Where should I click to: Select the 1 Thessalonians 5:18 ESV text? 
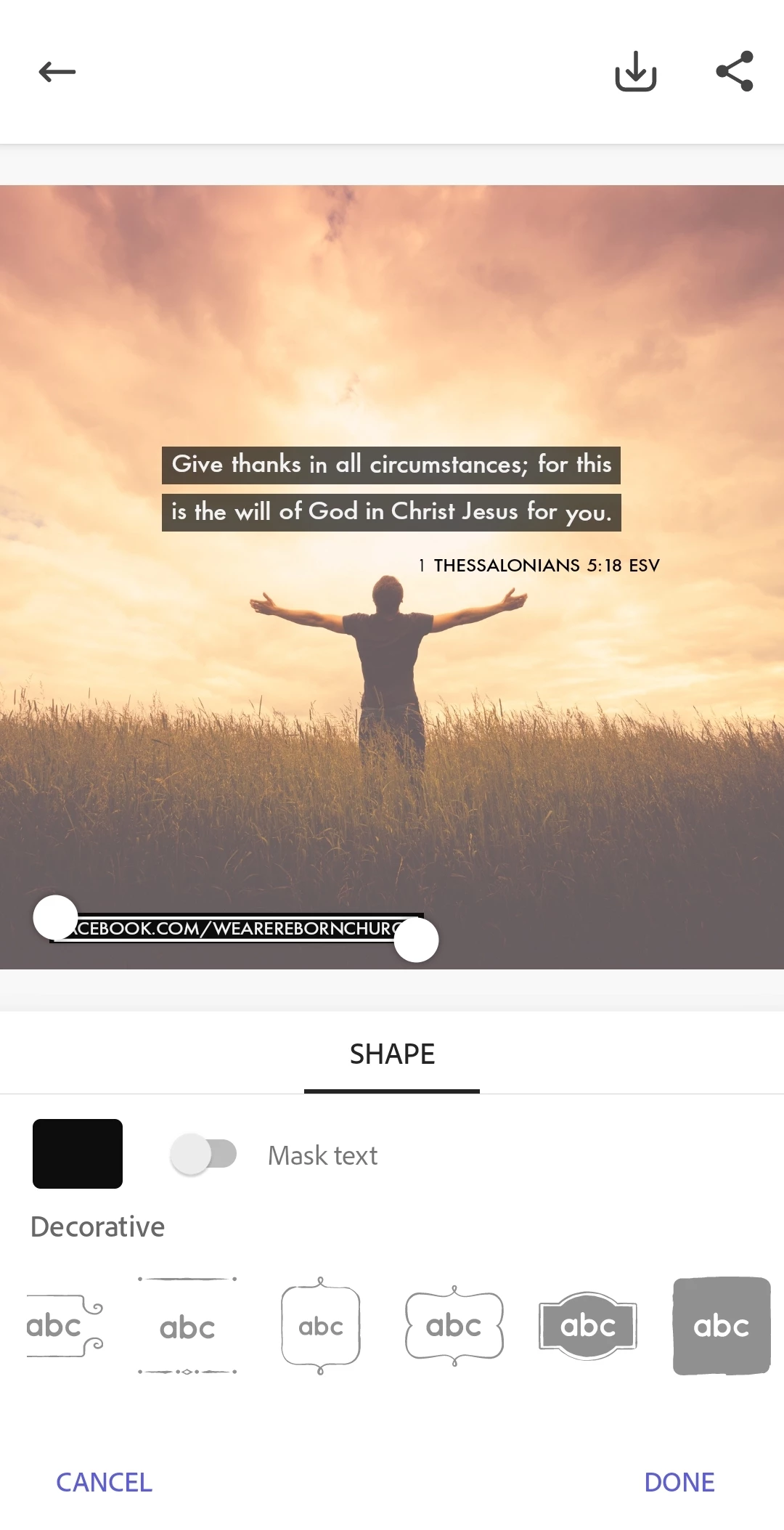click(539, 566)
